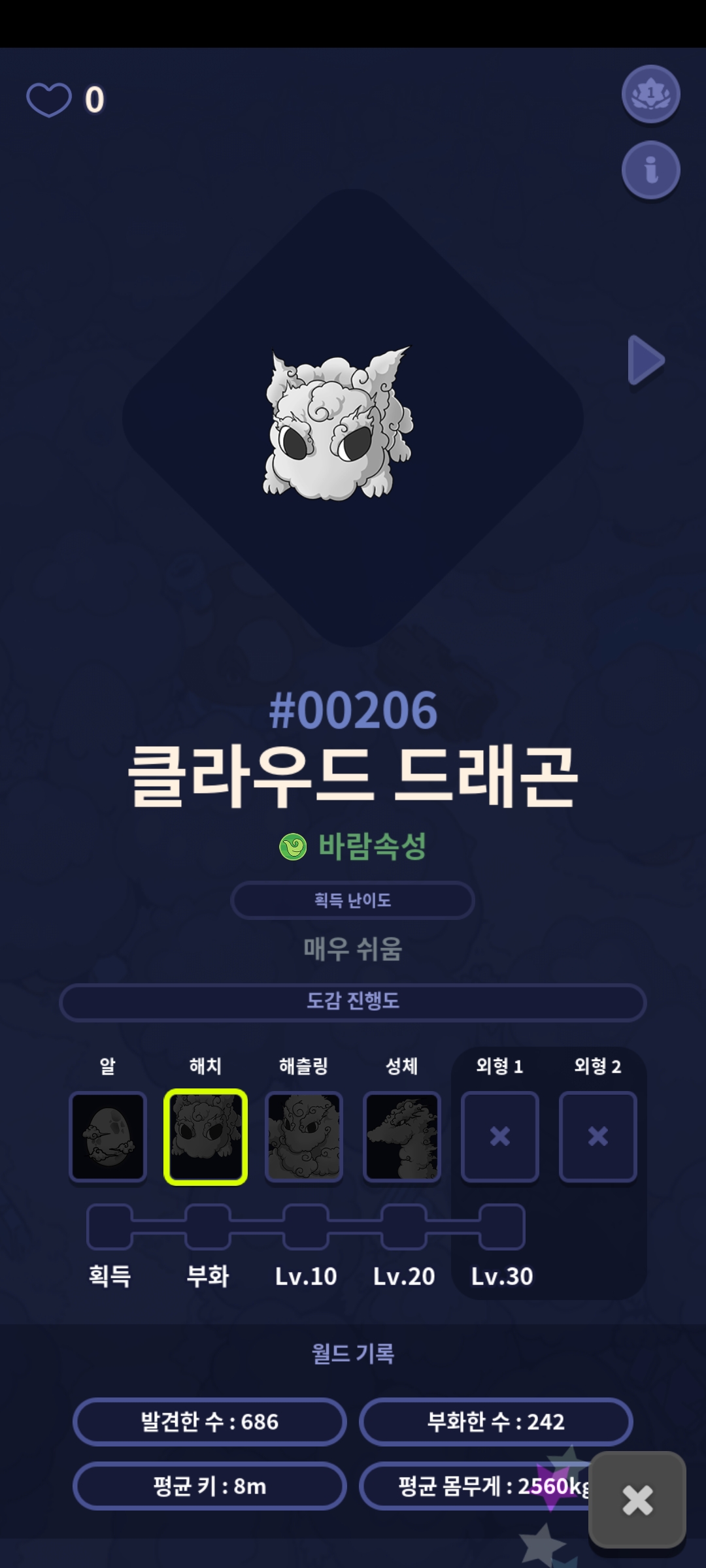
Task: Select the 해치 hatch stage thumbnail
Action: (x=205, y=1136)
